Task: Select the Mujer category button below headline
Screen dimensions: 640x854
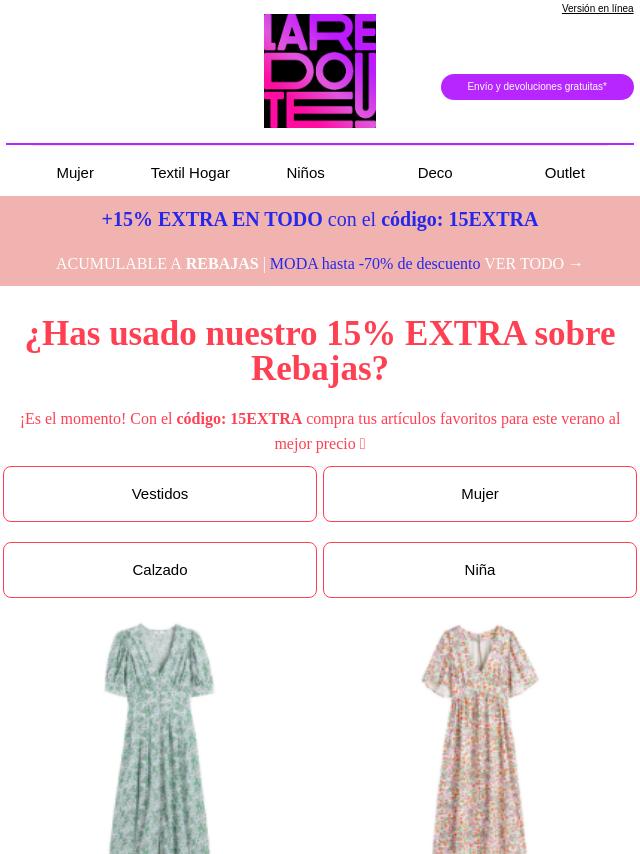Action: [x=480, y=494]
